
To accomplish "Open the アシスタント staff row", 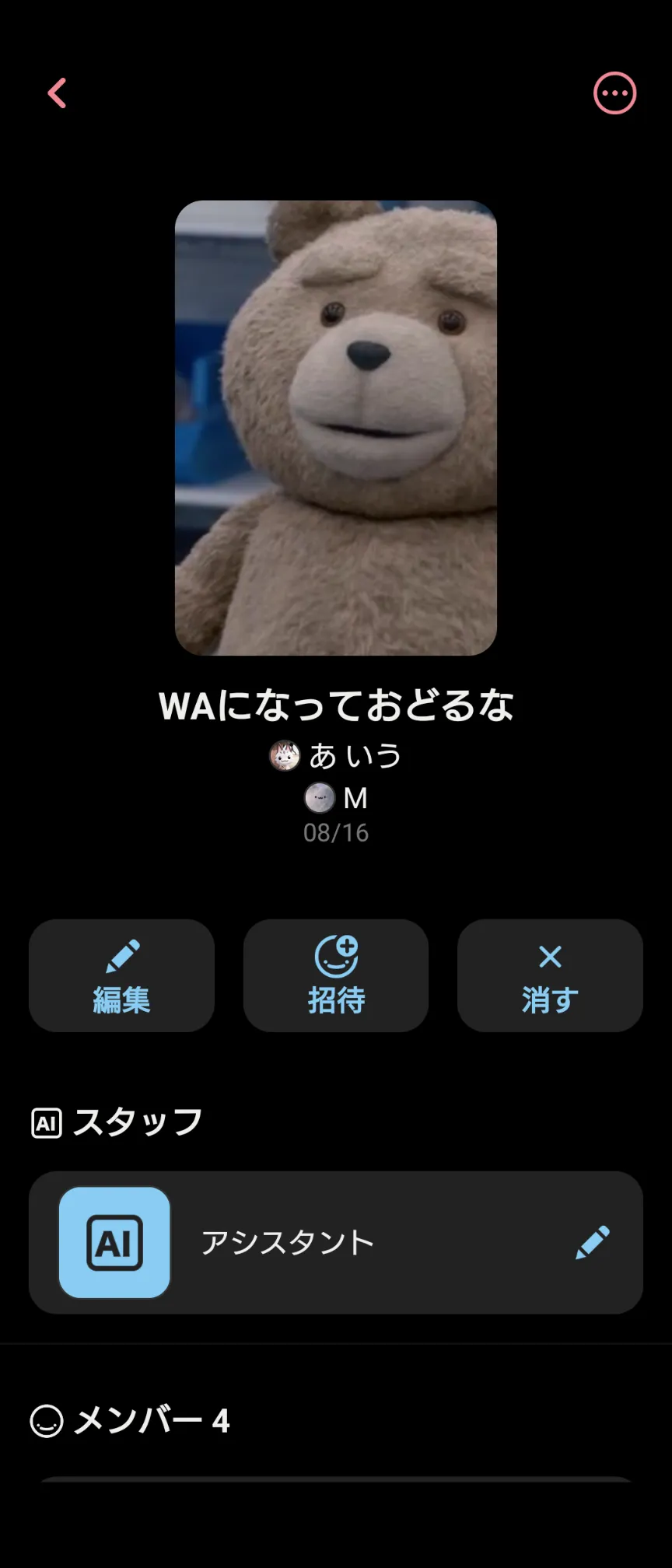I will click(x=311, y=1242).
